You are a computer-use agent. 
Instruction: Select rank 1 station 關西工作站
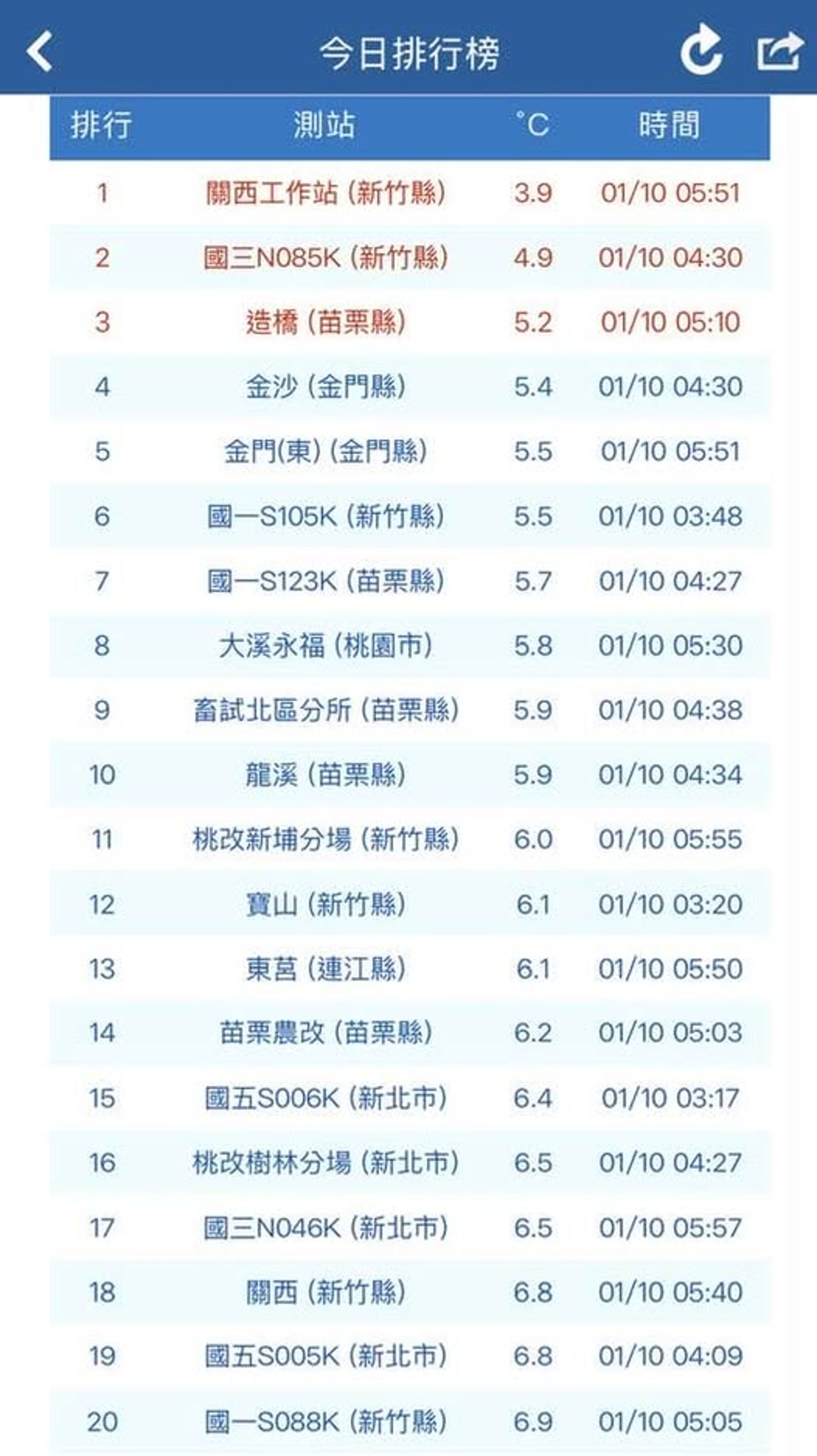[325, 192]
